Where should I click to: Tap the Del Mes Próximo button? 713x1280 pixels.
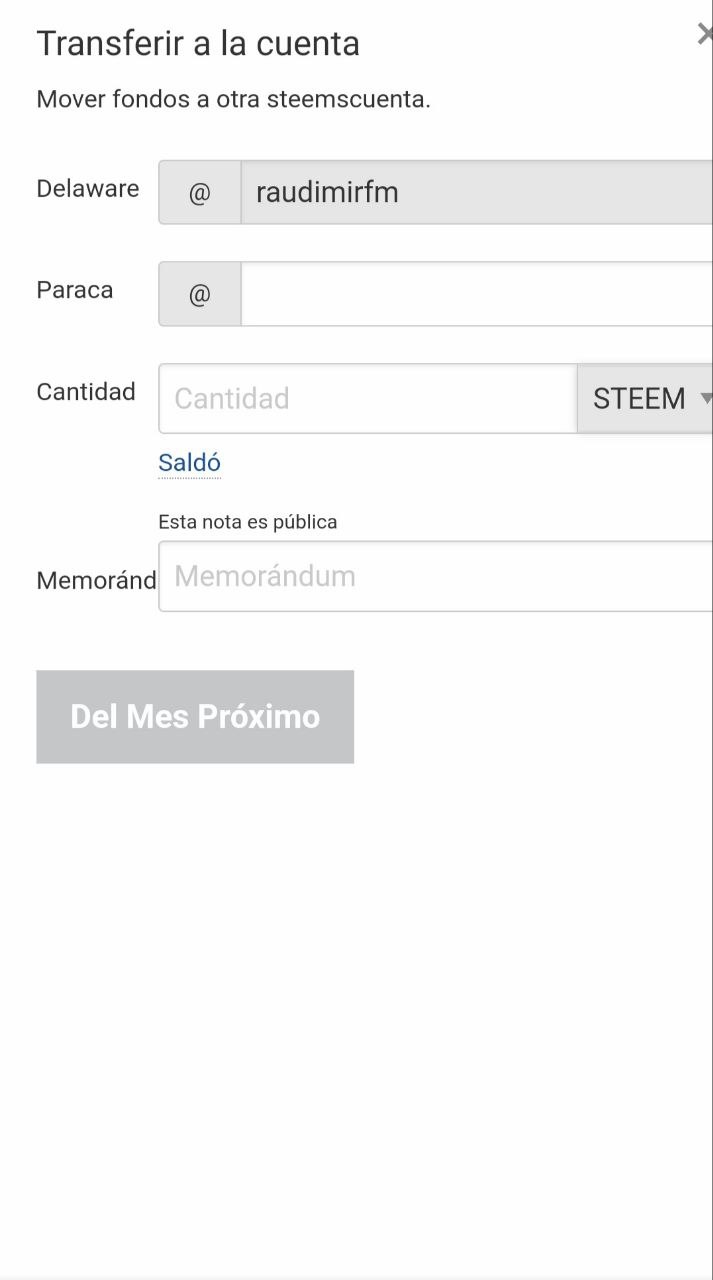(x=195, y=717)
